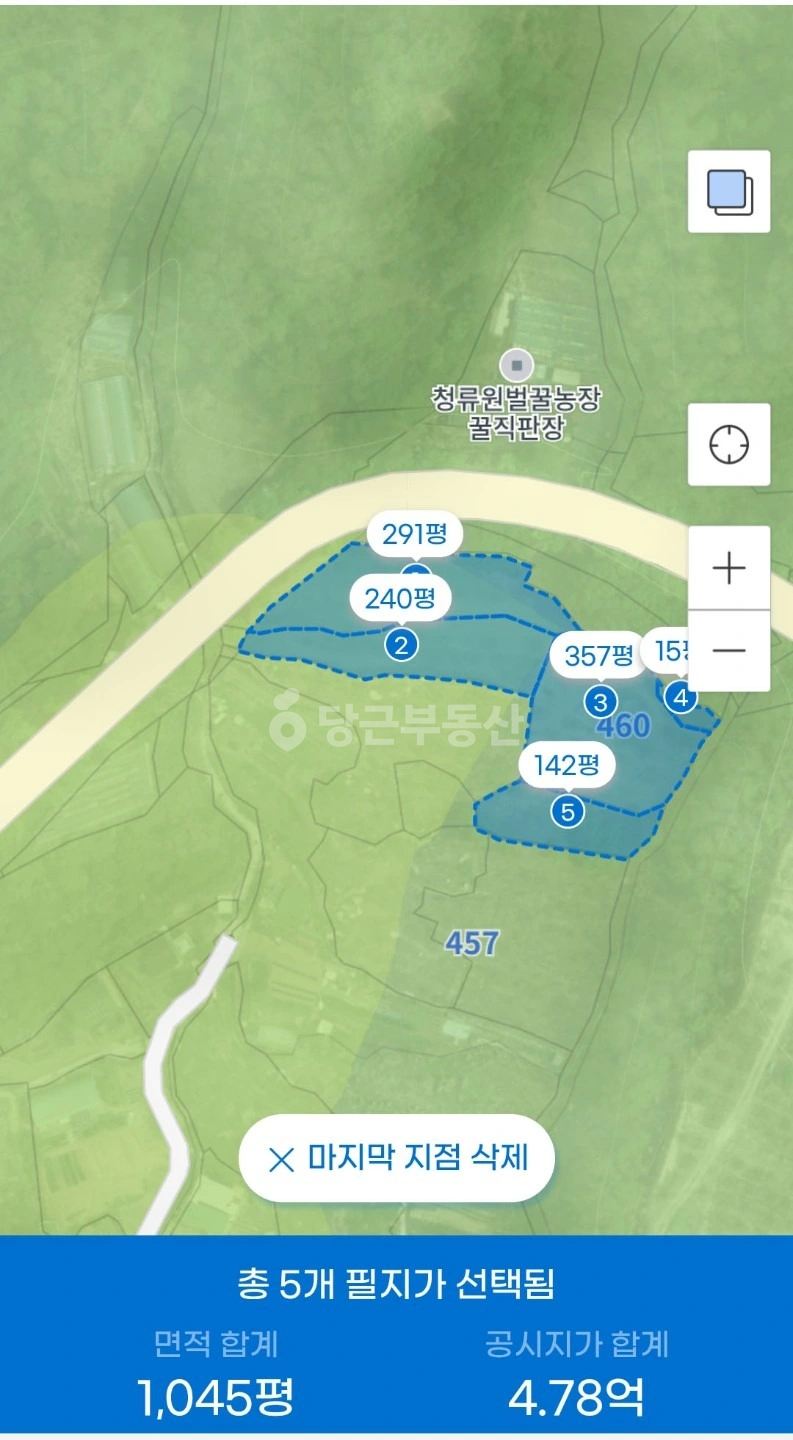Center map on current location

click(729, 444)
